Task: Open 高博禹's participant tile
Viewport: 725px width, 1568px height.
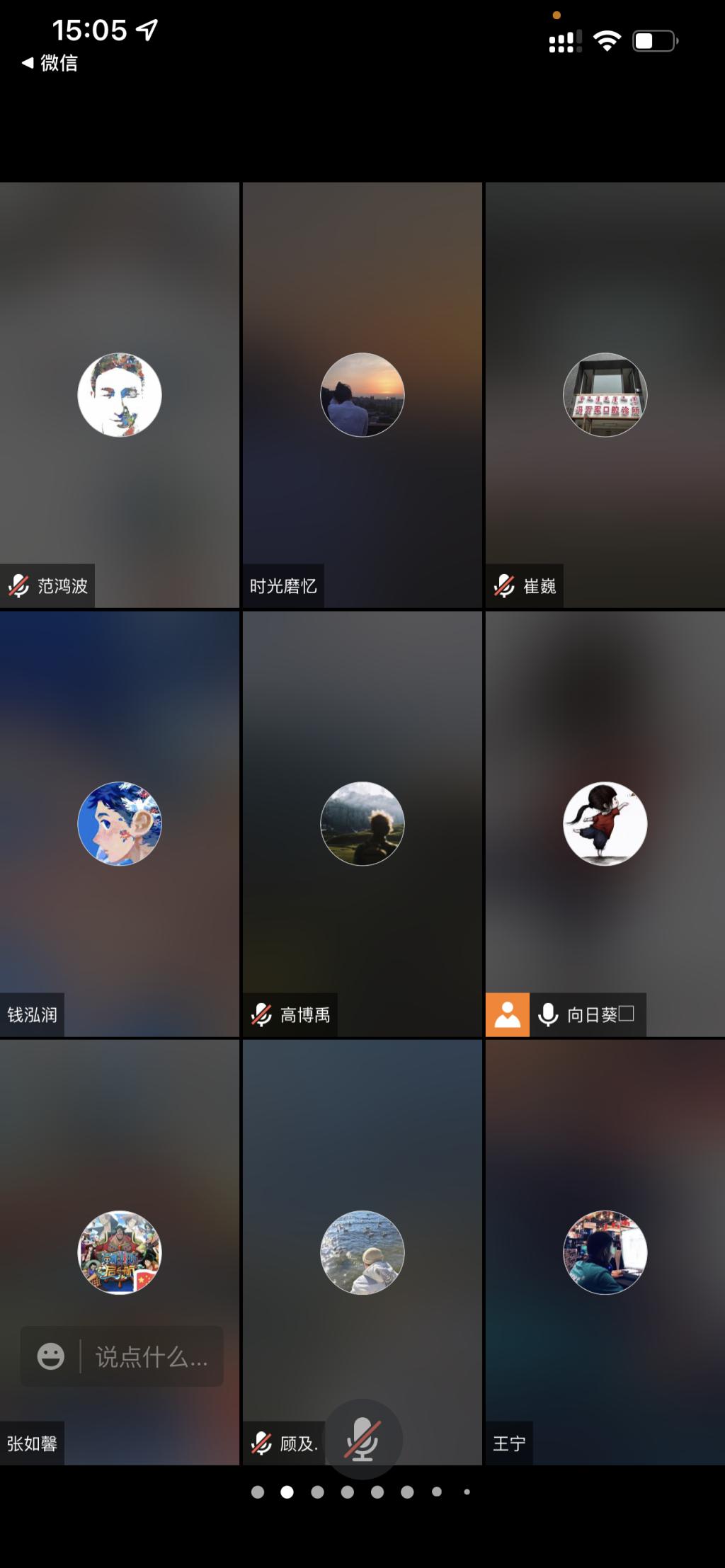Action: pyautogui.click(x=362, y=823)
